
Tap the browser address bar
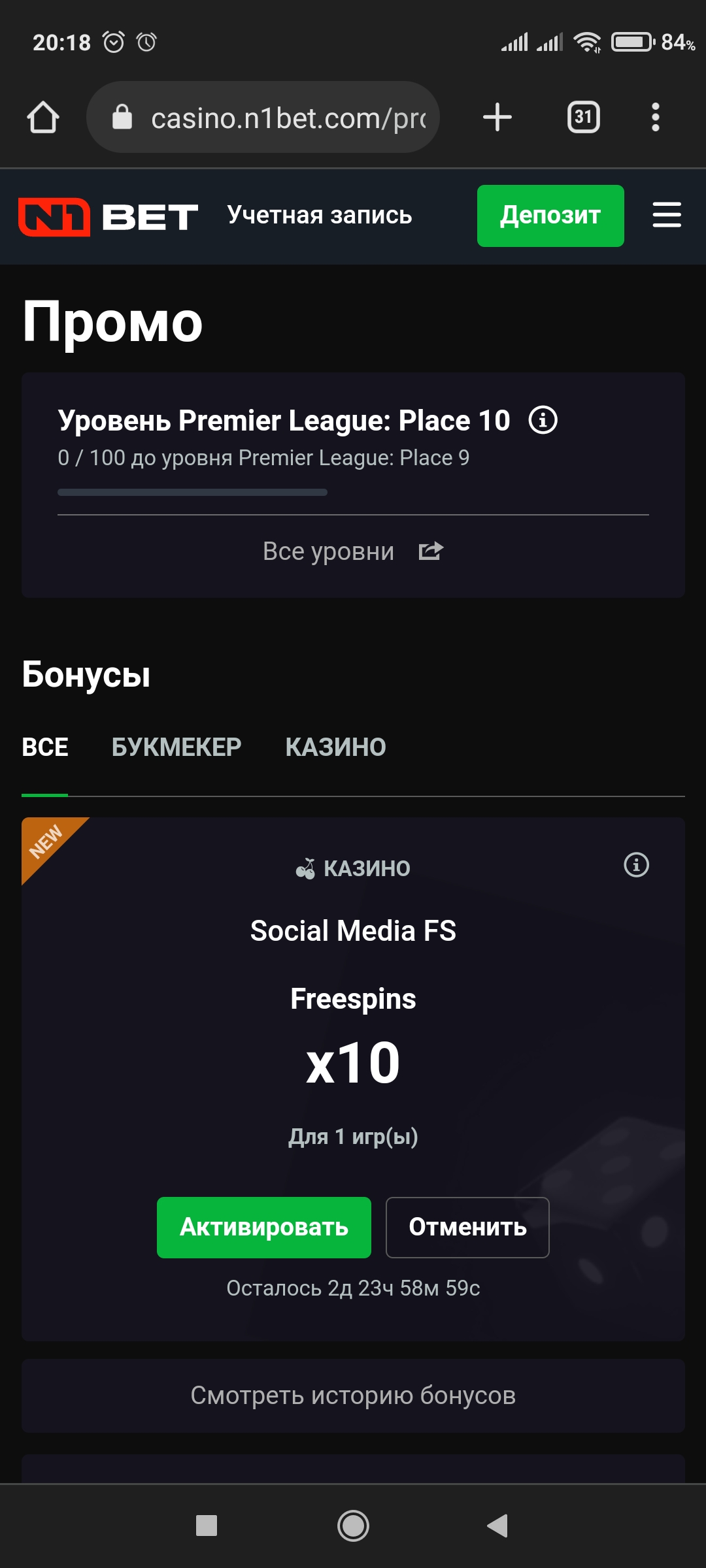(x=275, y=118)
